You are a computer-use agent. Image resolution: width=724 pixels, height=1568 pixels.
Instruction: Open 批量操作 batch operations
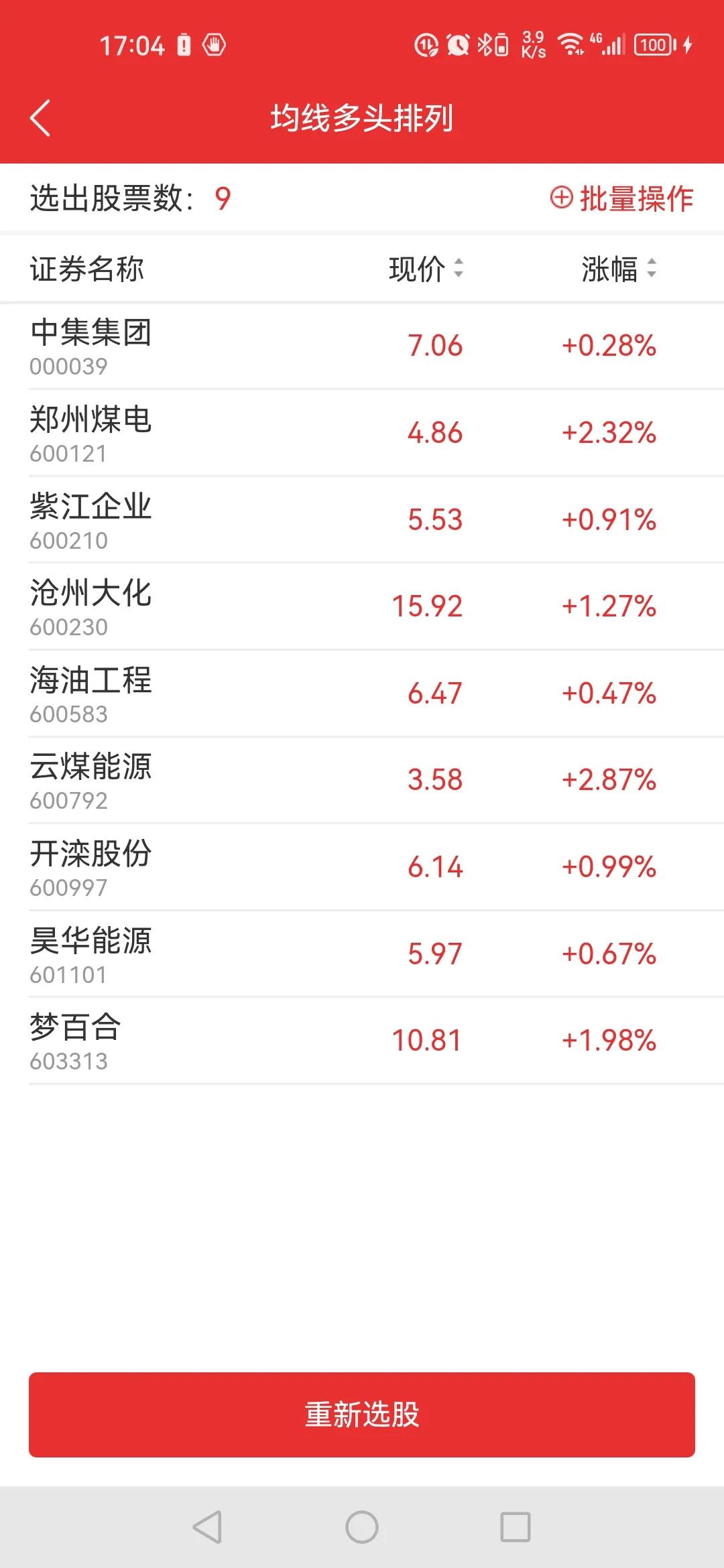coord(621,198)
